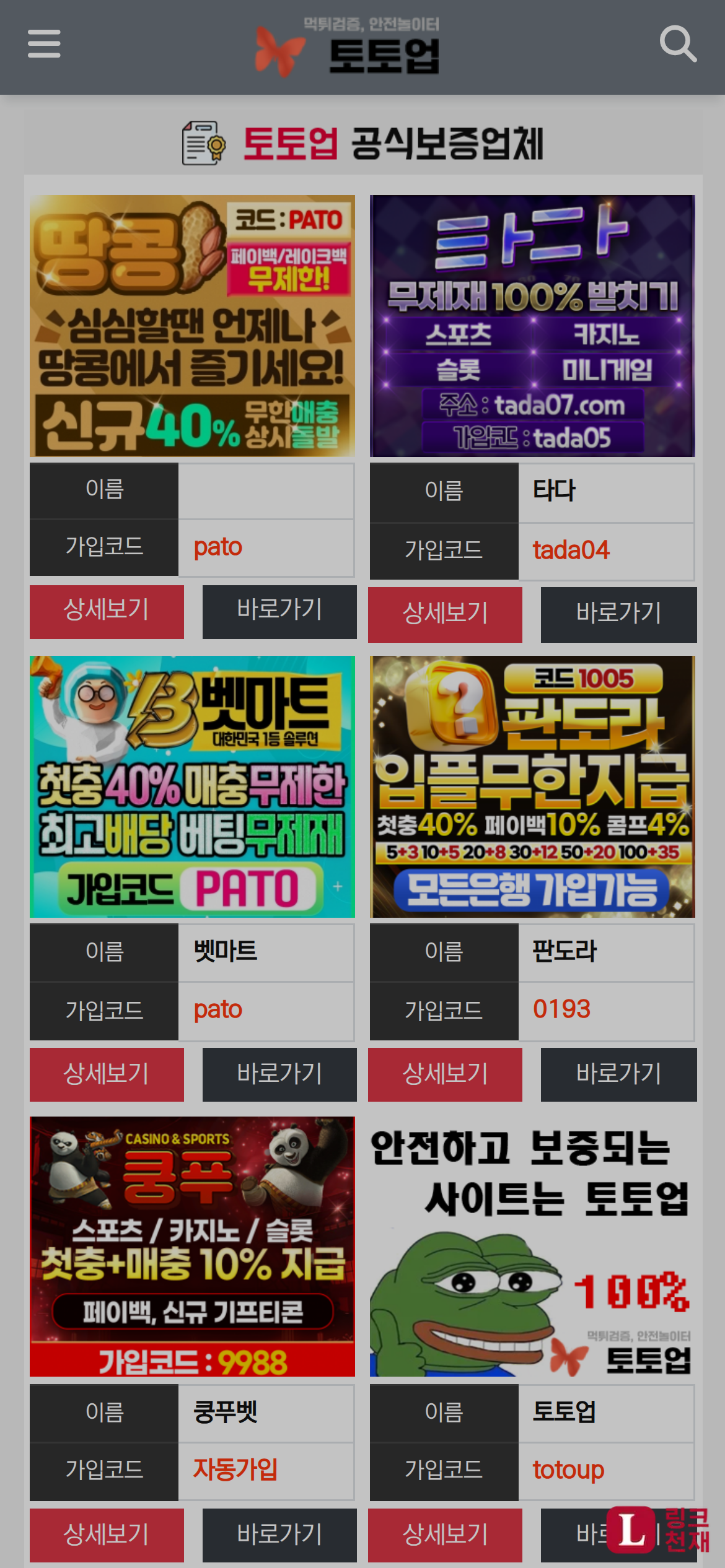Image resolution: width=725 pixels, height=1568 pixels.
Task: Open the hamburger menu
Action: pos(44,44)
